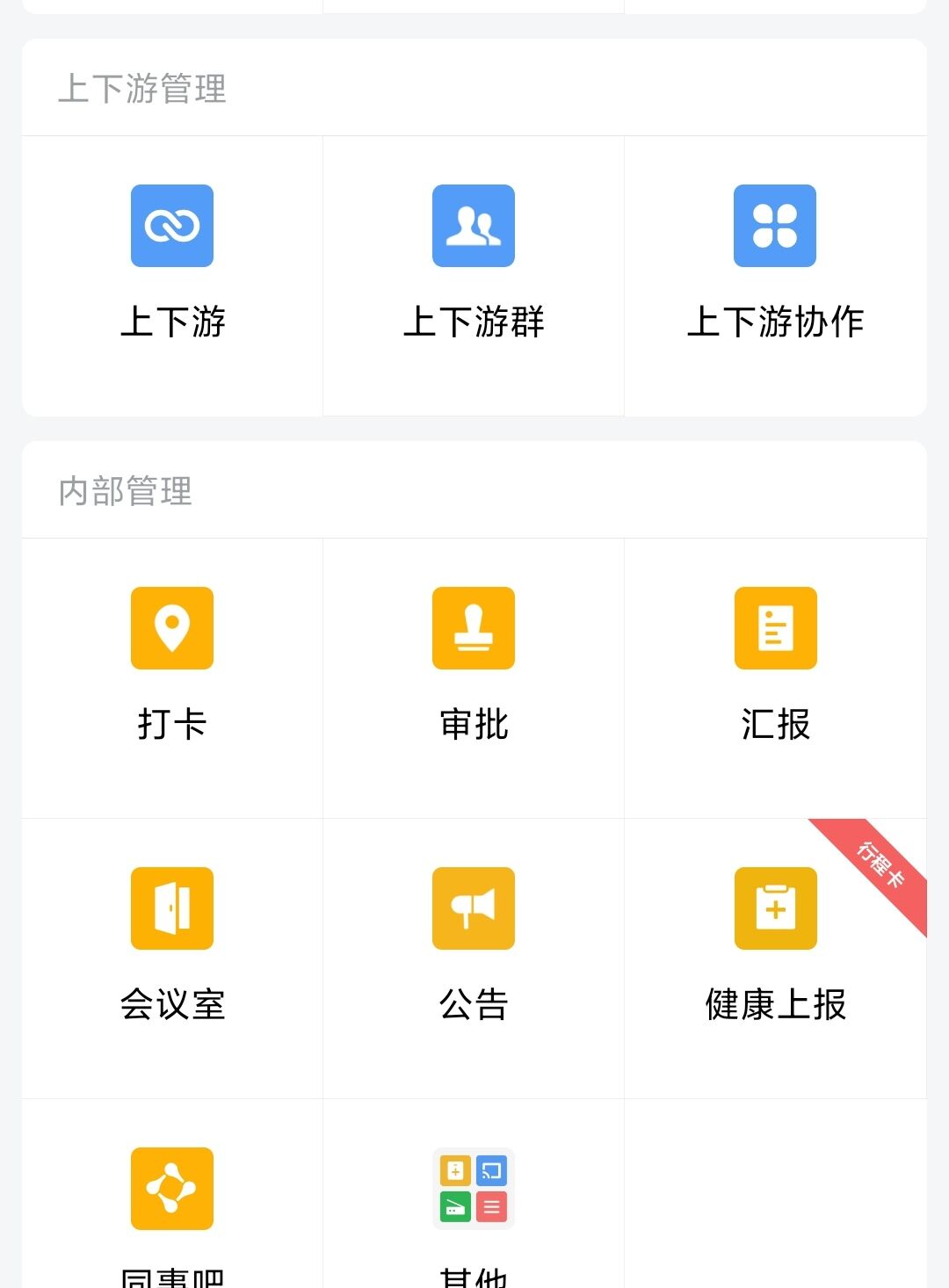
Task: Open the 审批 stamp icon
Action: click(473, 629)
